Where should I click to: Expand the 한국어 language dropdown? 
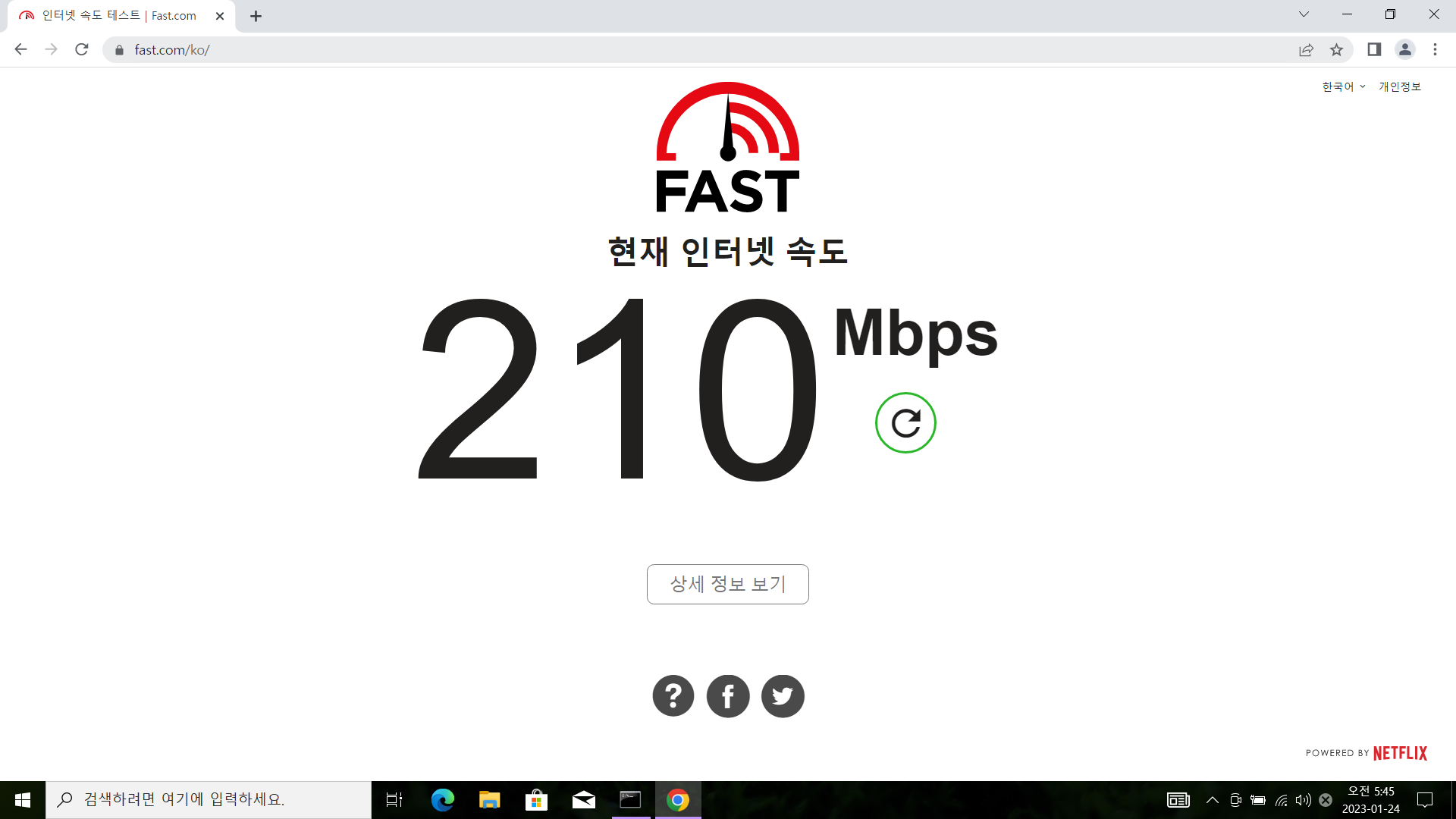pos(1343,86)
